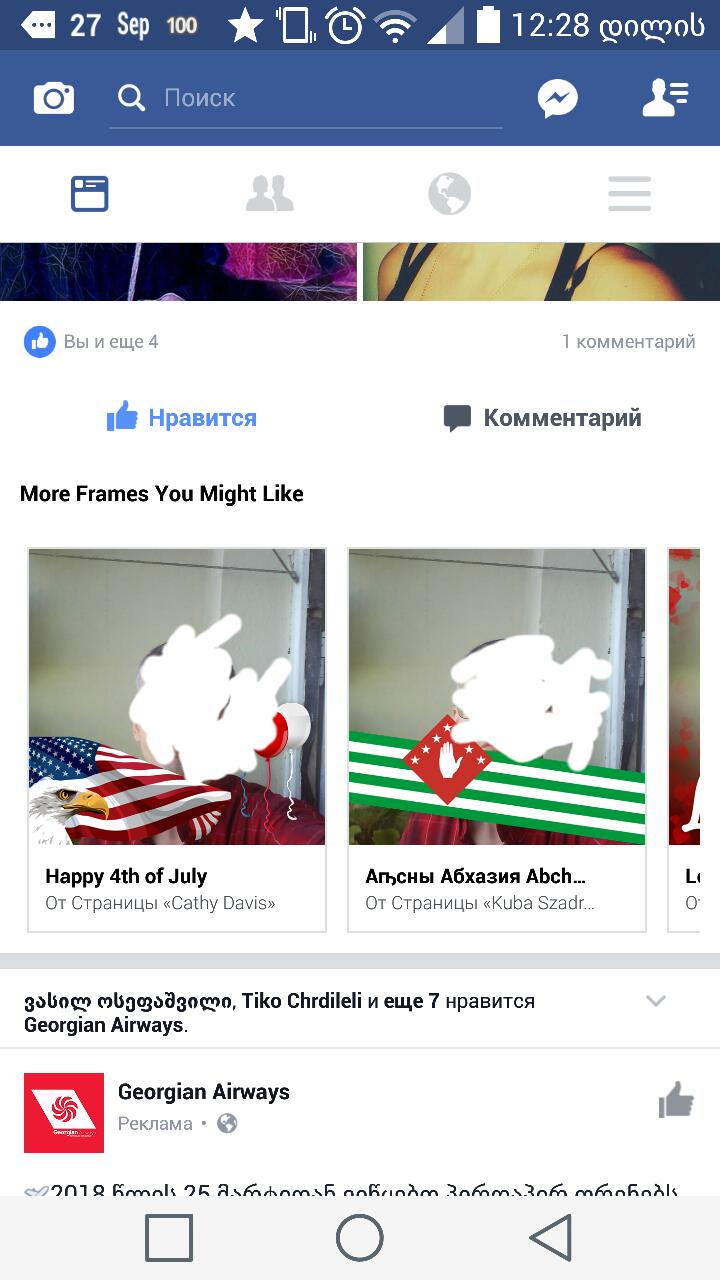Switch to the notifications globe tab

[450, 193]
